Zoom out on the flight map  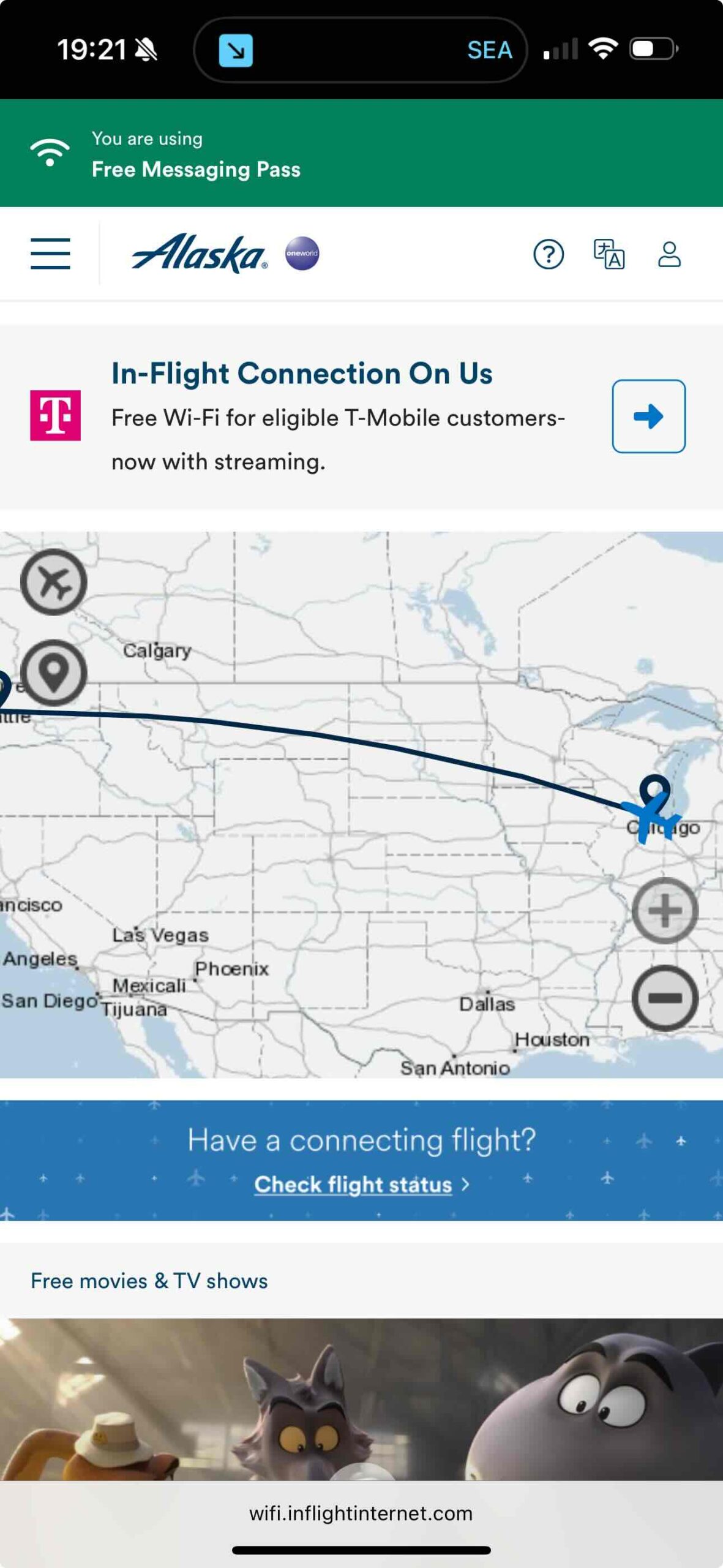(x=665, y=998)
